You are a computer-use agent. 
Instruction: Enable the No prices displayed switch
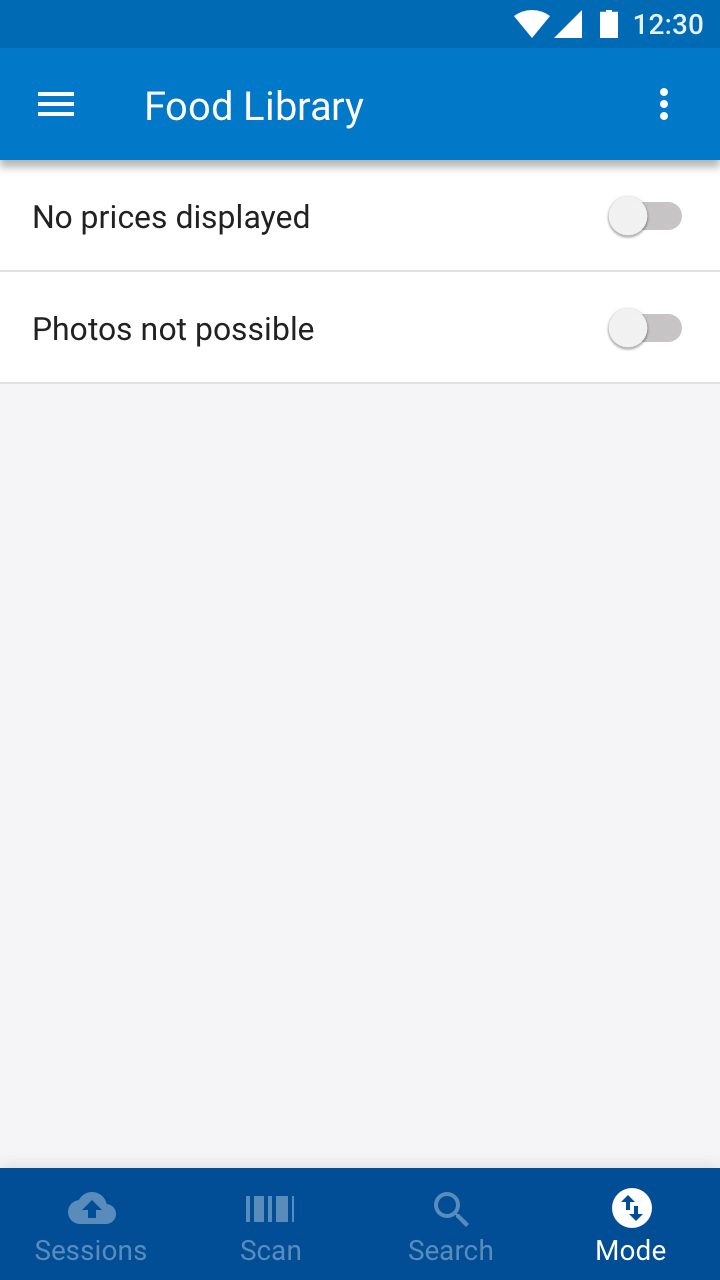(x=645, y=216)
